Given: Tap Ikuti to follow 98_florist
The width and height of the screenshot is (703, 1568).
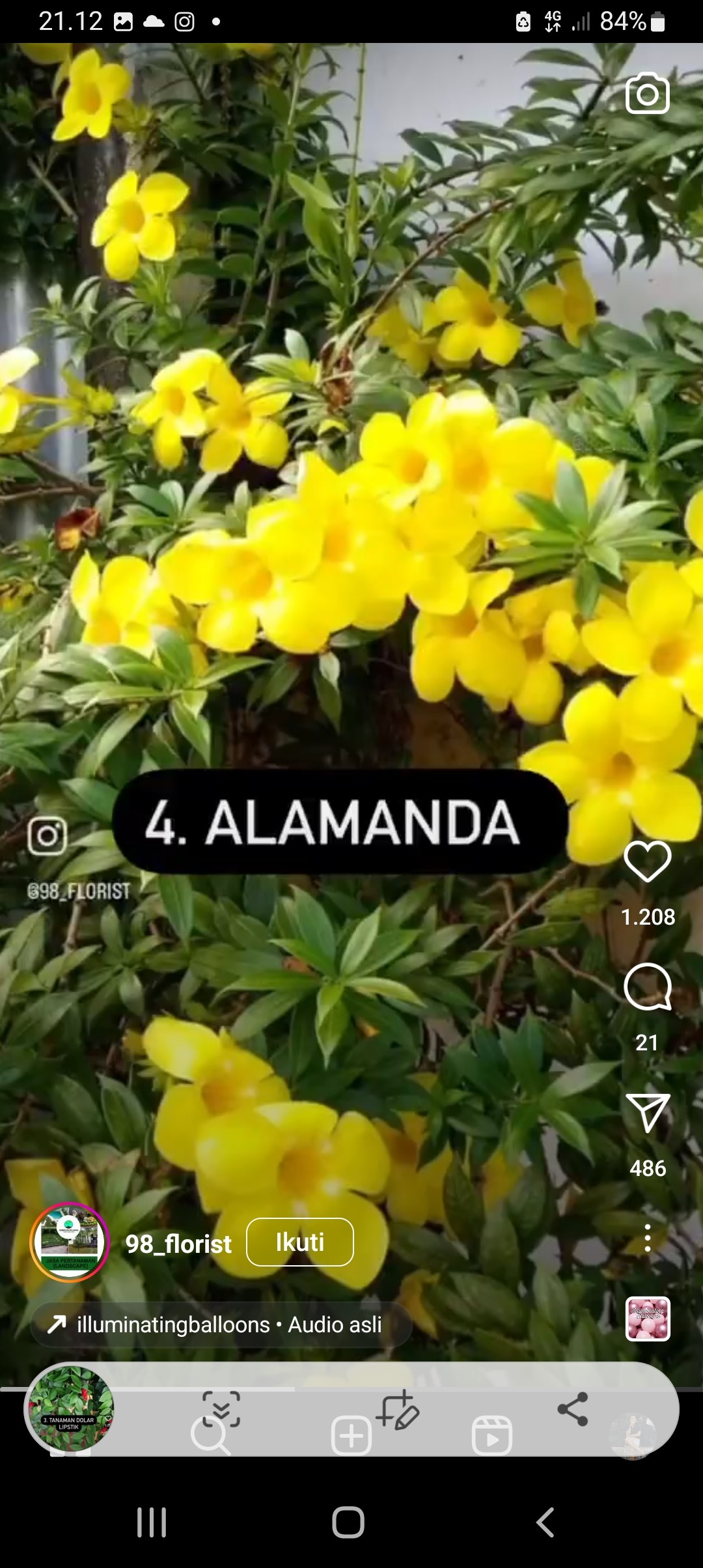Looking at the screenshot, I should pos(299,1242).
